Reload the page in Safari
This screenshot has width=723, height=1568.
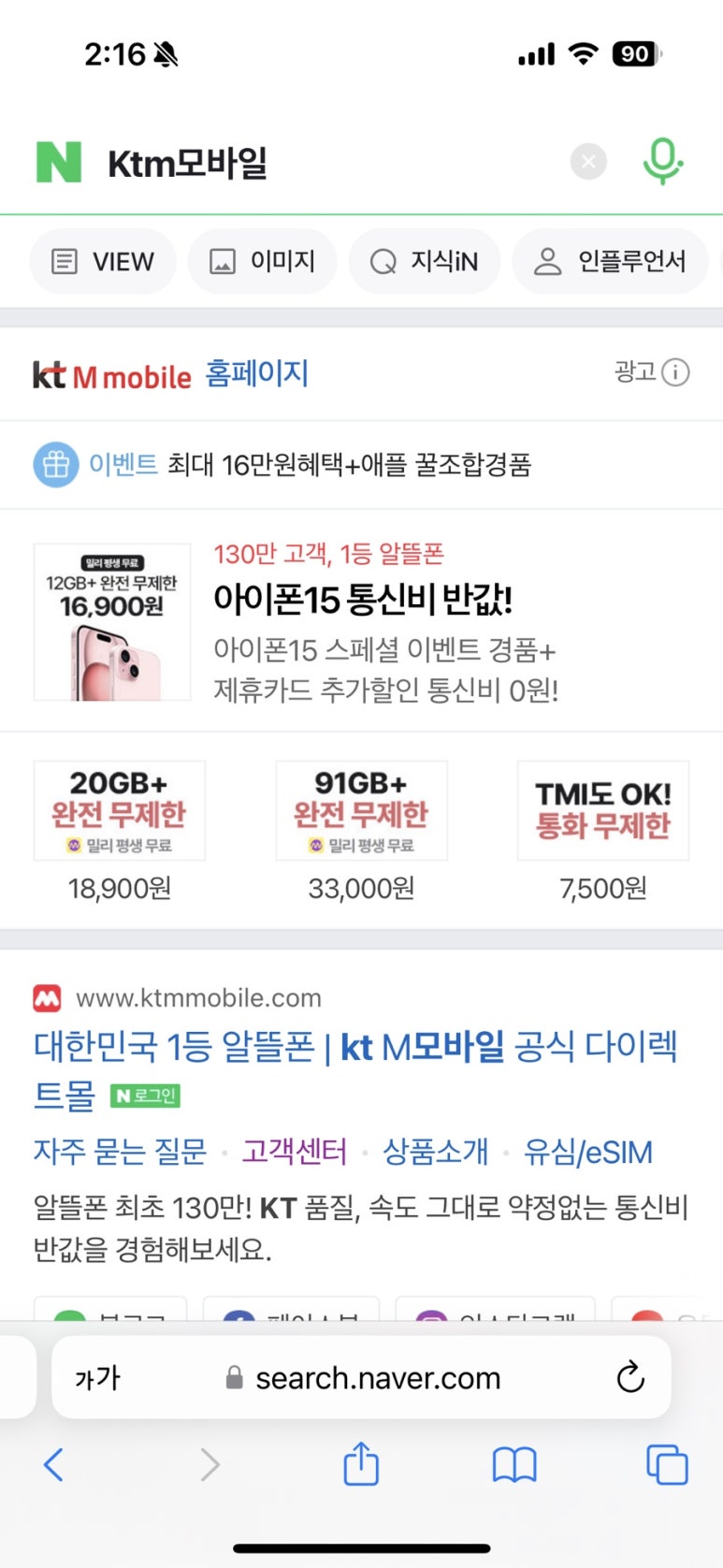pos(630,1376)
